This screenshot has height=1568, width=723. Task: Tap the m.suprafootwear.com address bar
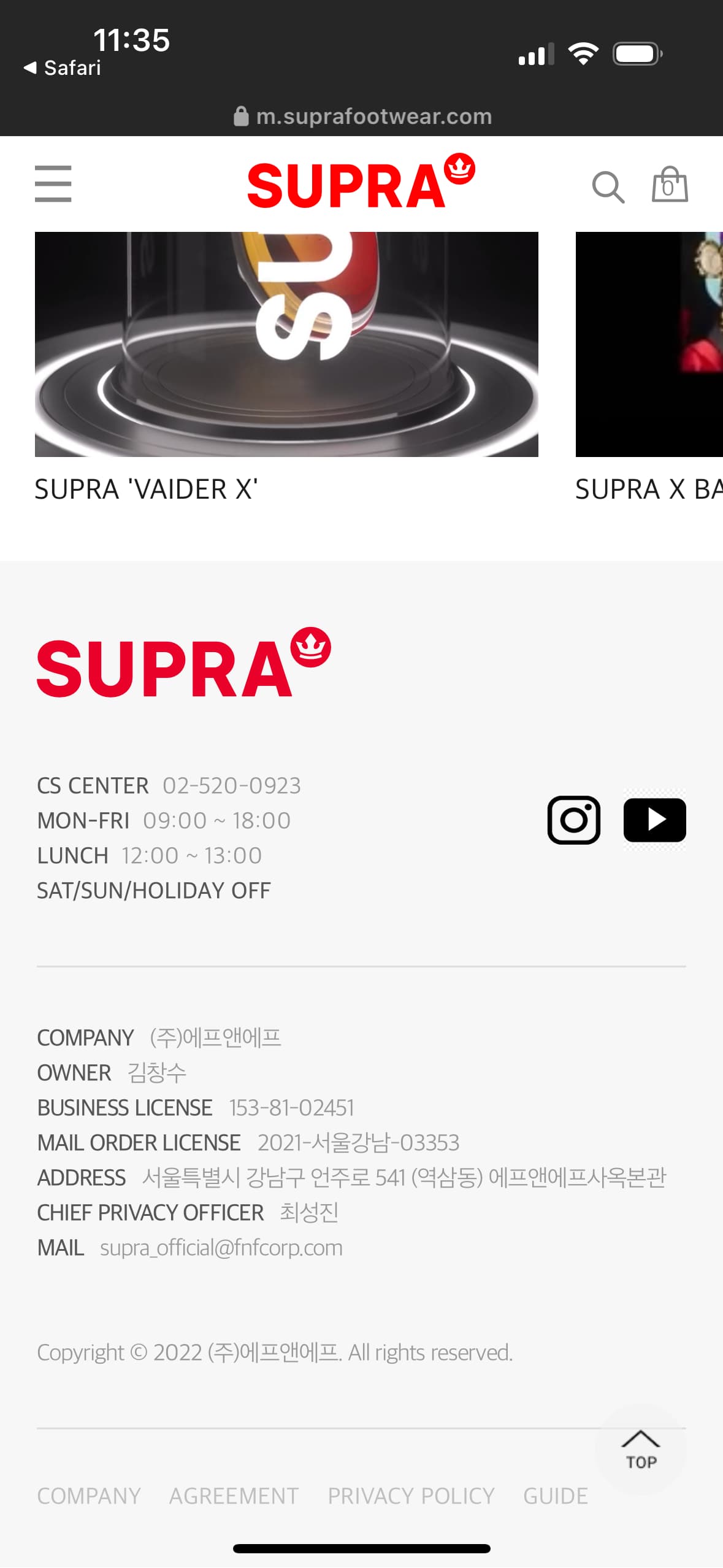point(362,116)
